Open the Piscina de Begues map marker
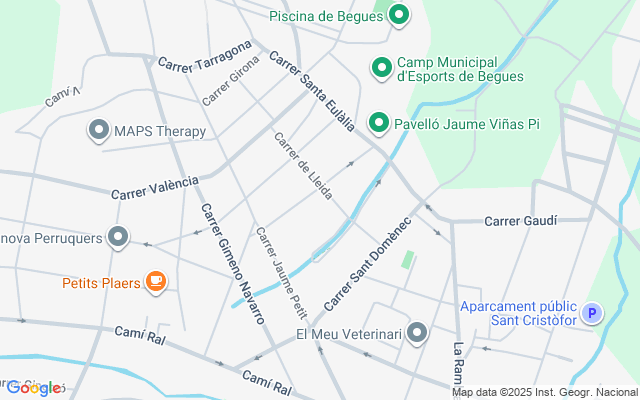Screen dimensions: 640x400 click(399, 14)
